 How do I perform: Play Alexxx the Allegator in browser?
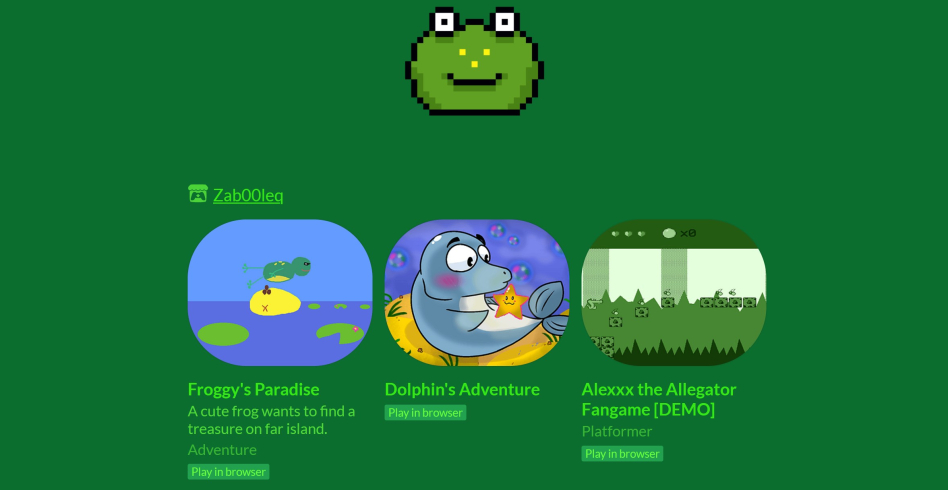(622, 454)
